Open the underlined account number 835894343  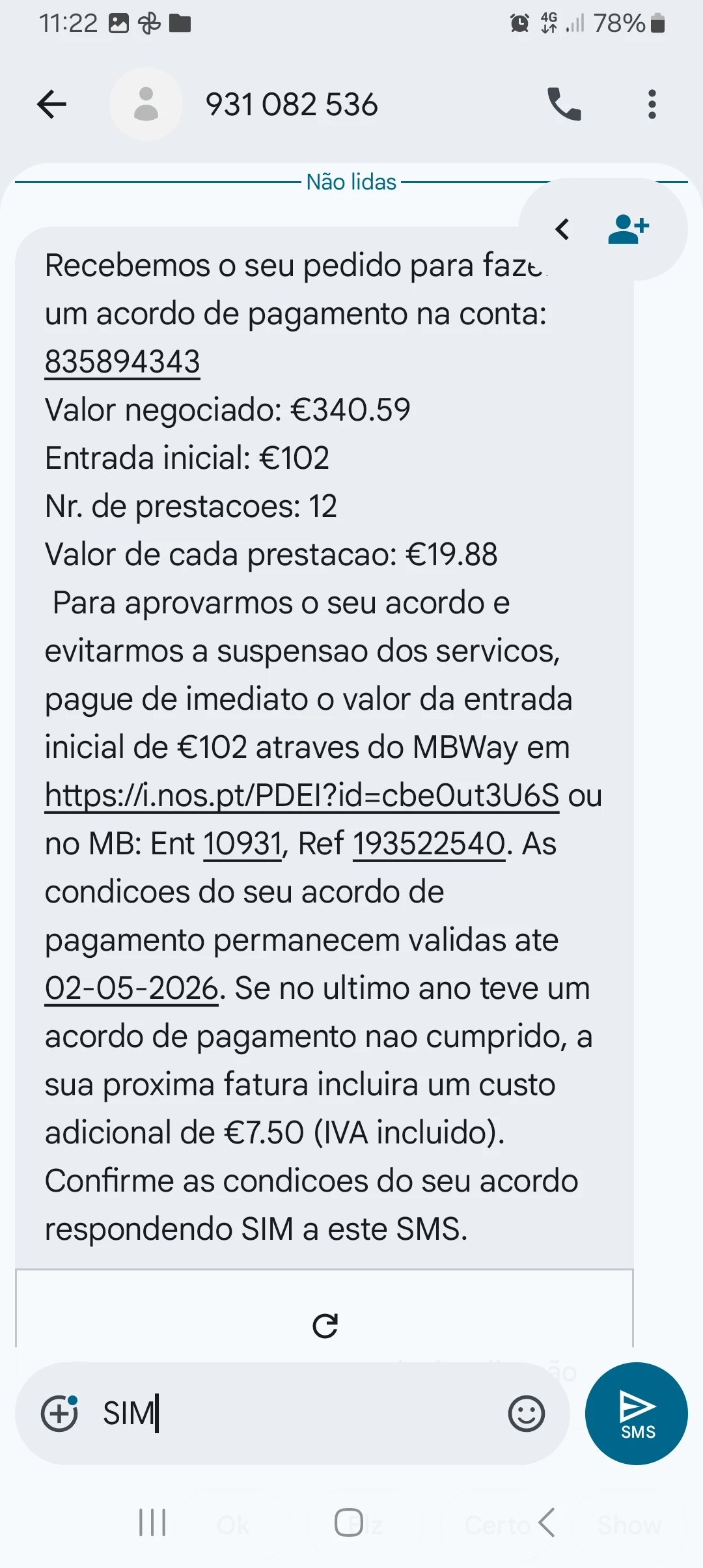pos(122,362)
